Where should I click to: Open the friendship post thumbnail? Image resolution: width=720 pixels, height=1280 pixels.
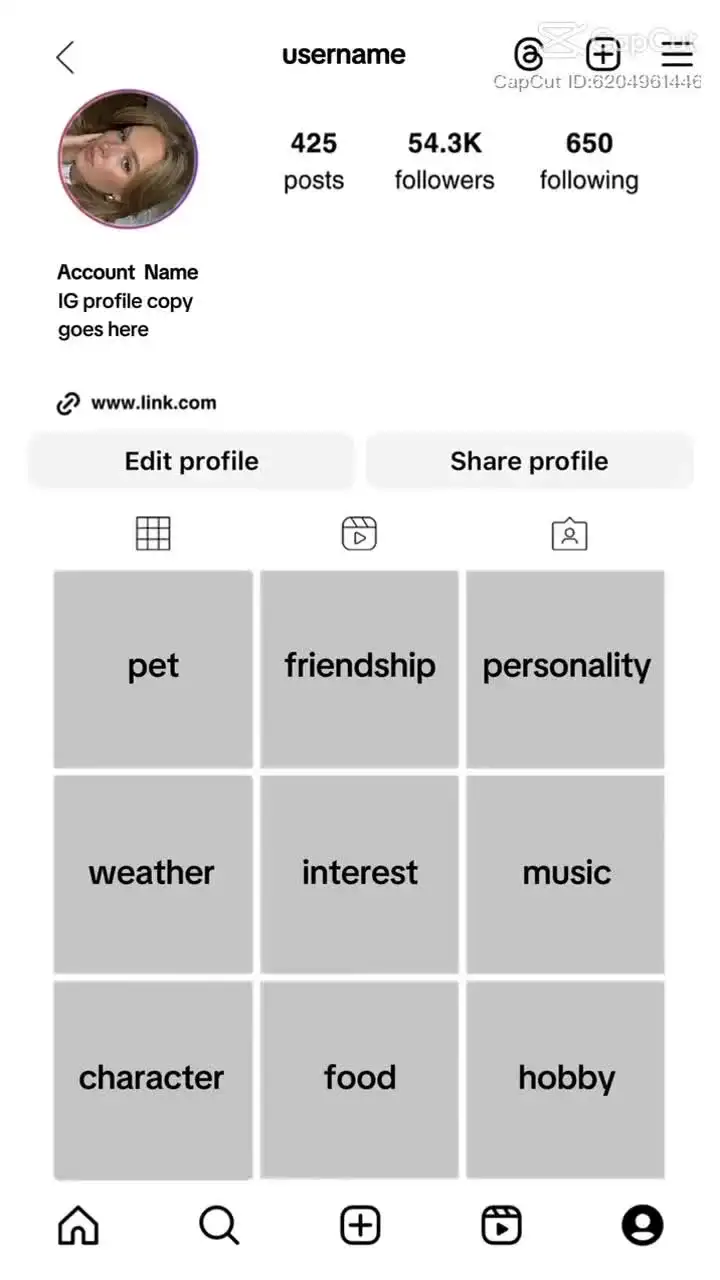pos(360,667)
